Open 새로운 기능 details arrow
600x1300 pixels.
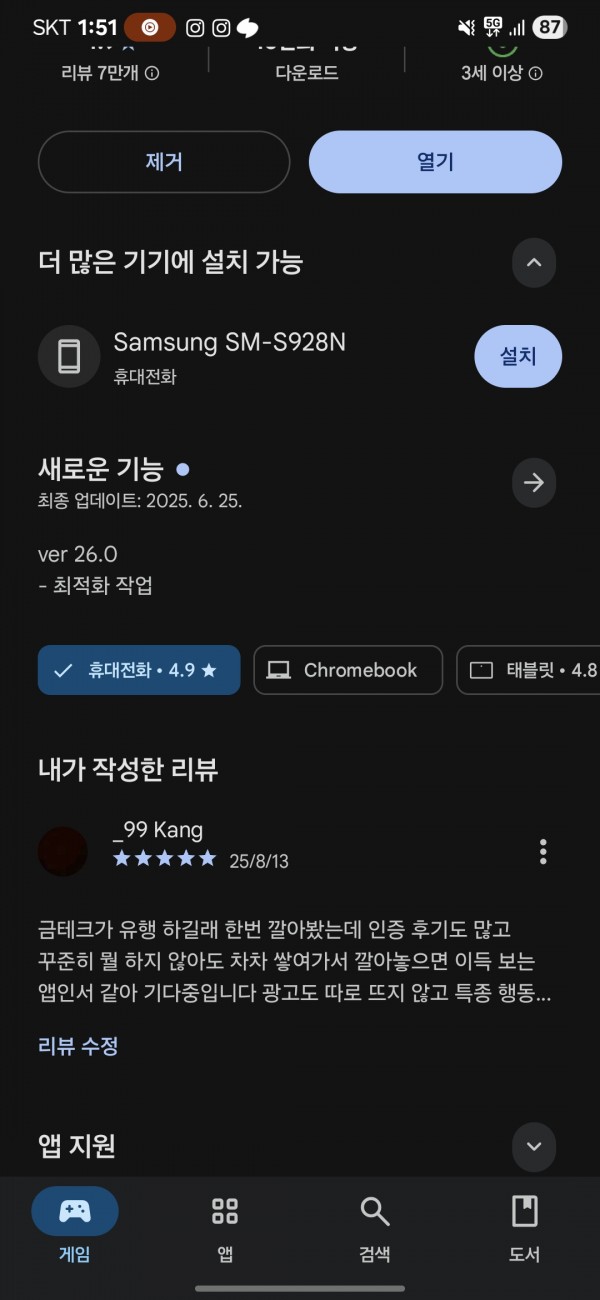(534, 483)
